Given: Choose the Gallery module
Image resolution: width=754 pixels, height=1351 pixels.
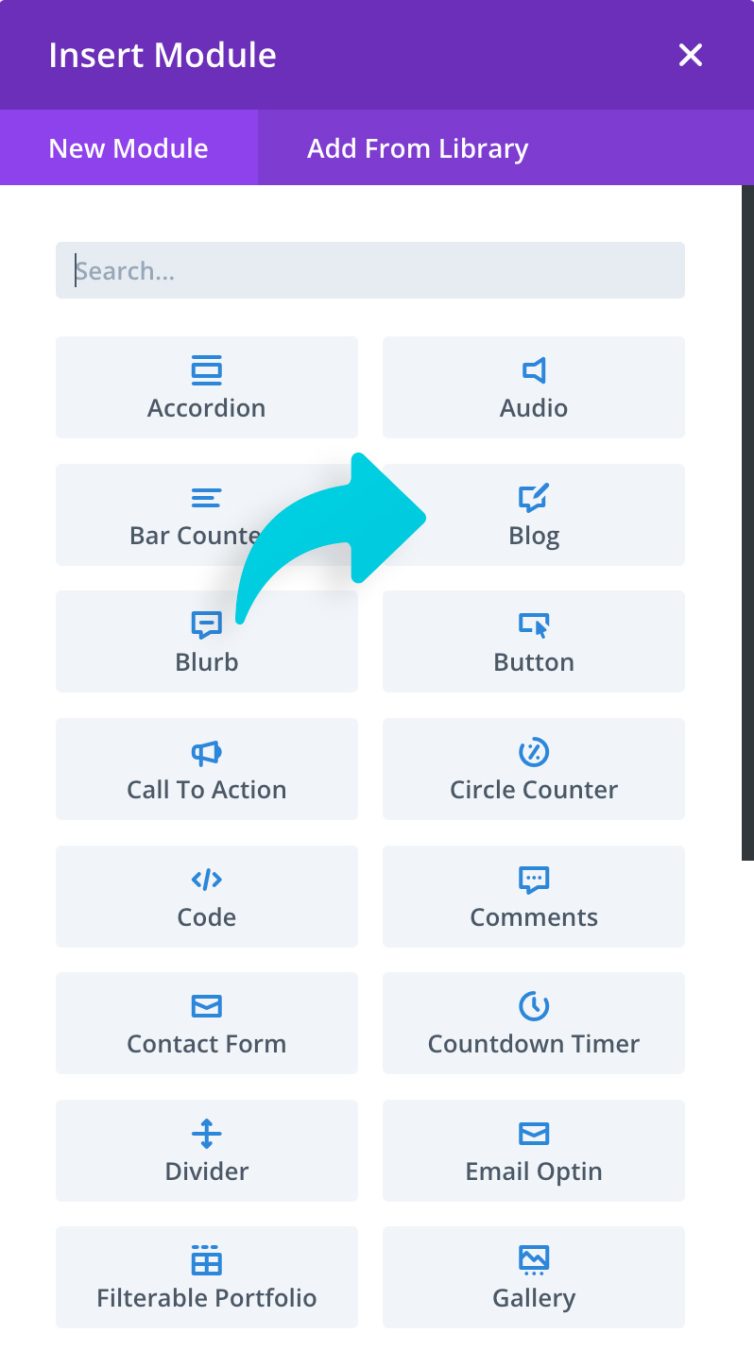Looking at the screenshot, I should click(x=533, y=1277).
